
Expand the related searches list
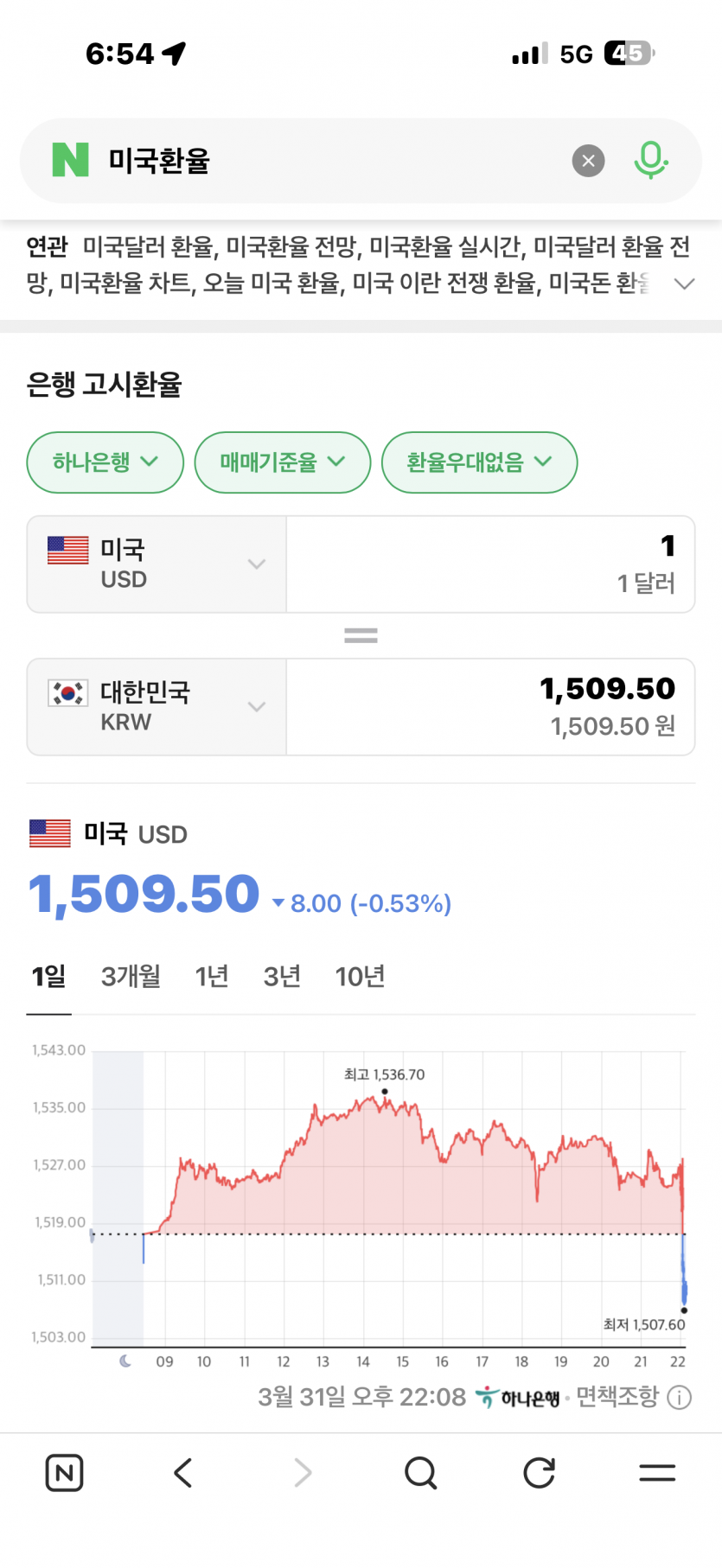[x=684, y=284]
